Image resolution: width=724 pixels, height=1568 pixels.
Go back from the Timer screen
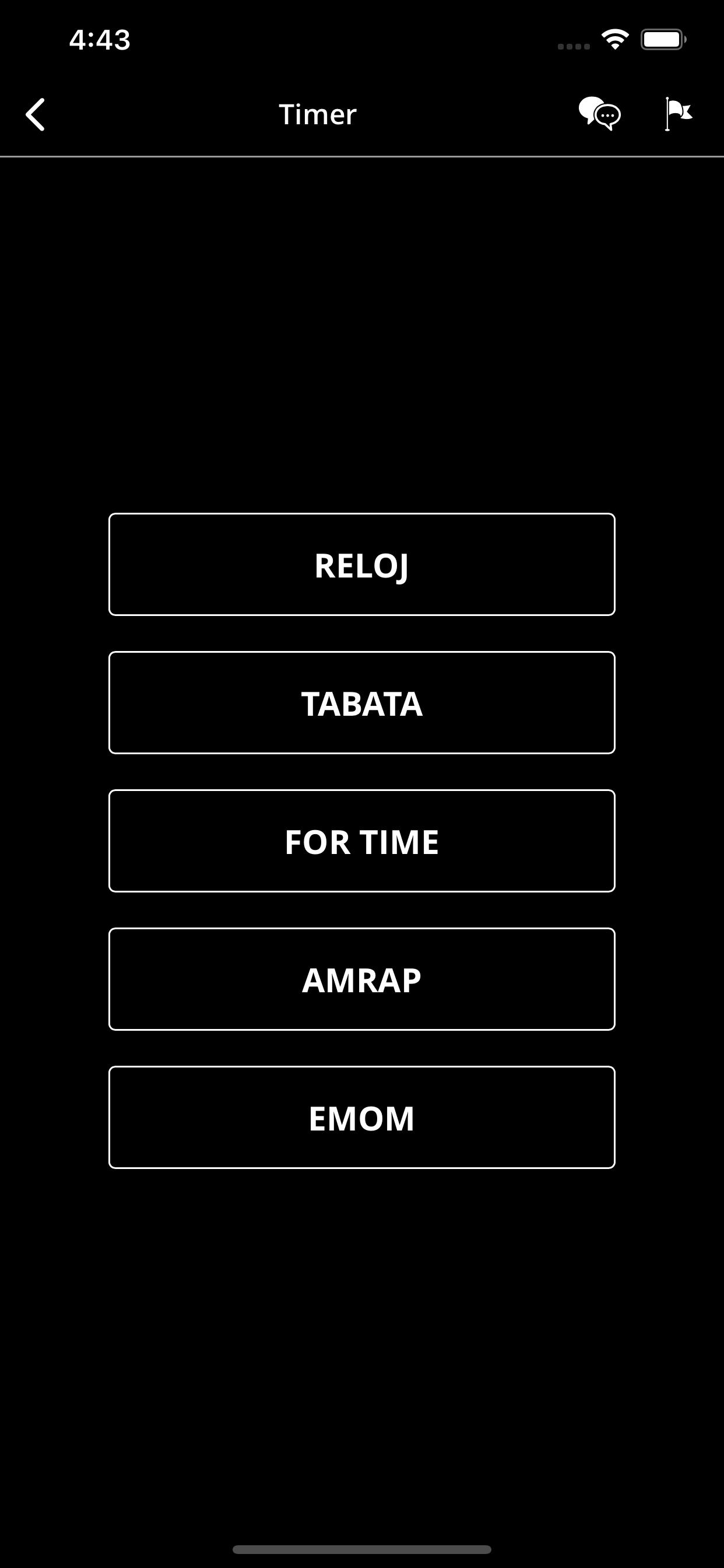(x=36, y=114)
